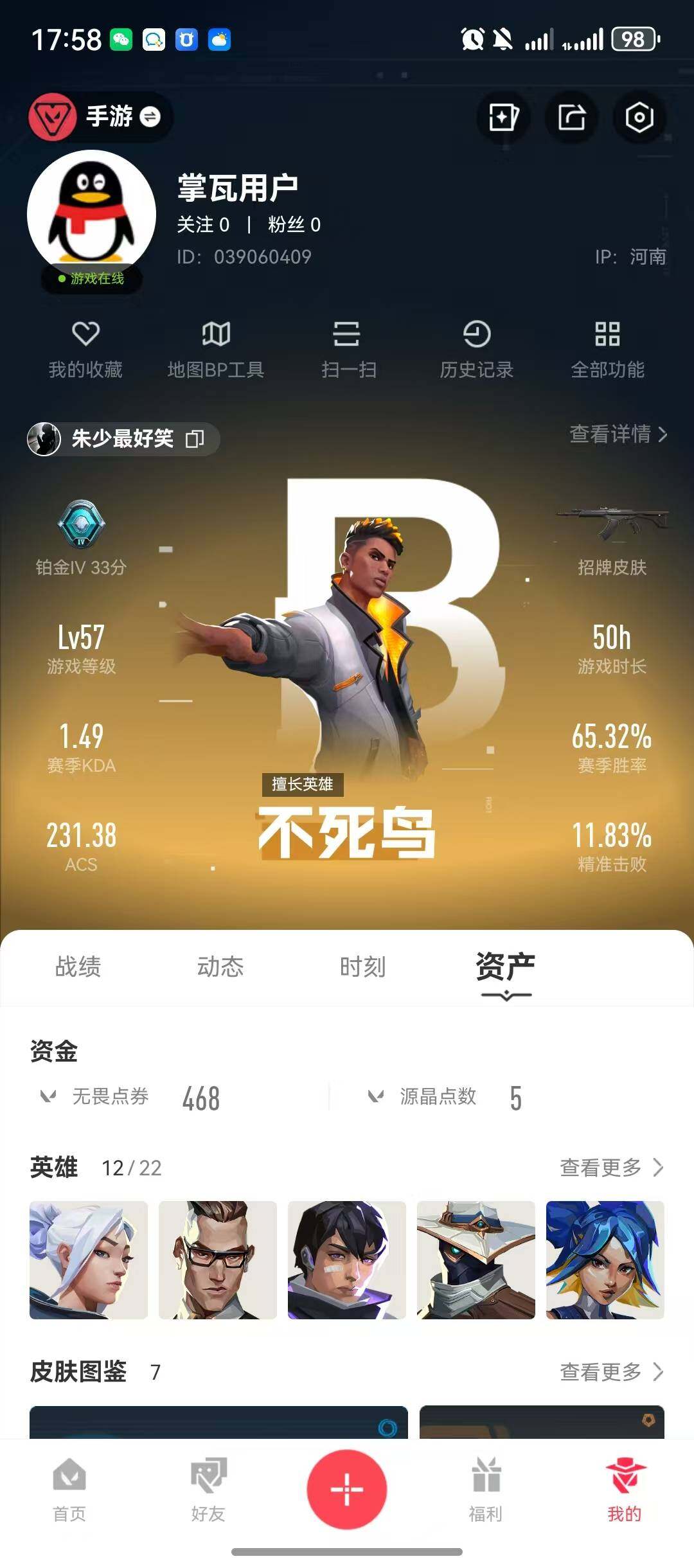Tap the red plus create button
Screen dimensions: 694x1568
[x=347, y=1489]
